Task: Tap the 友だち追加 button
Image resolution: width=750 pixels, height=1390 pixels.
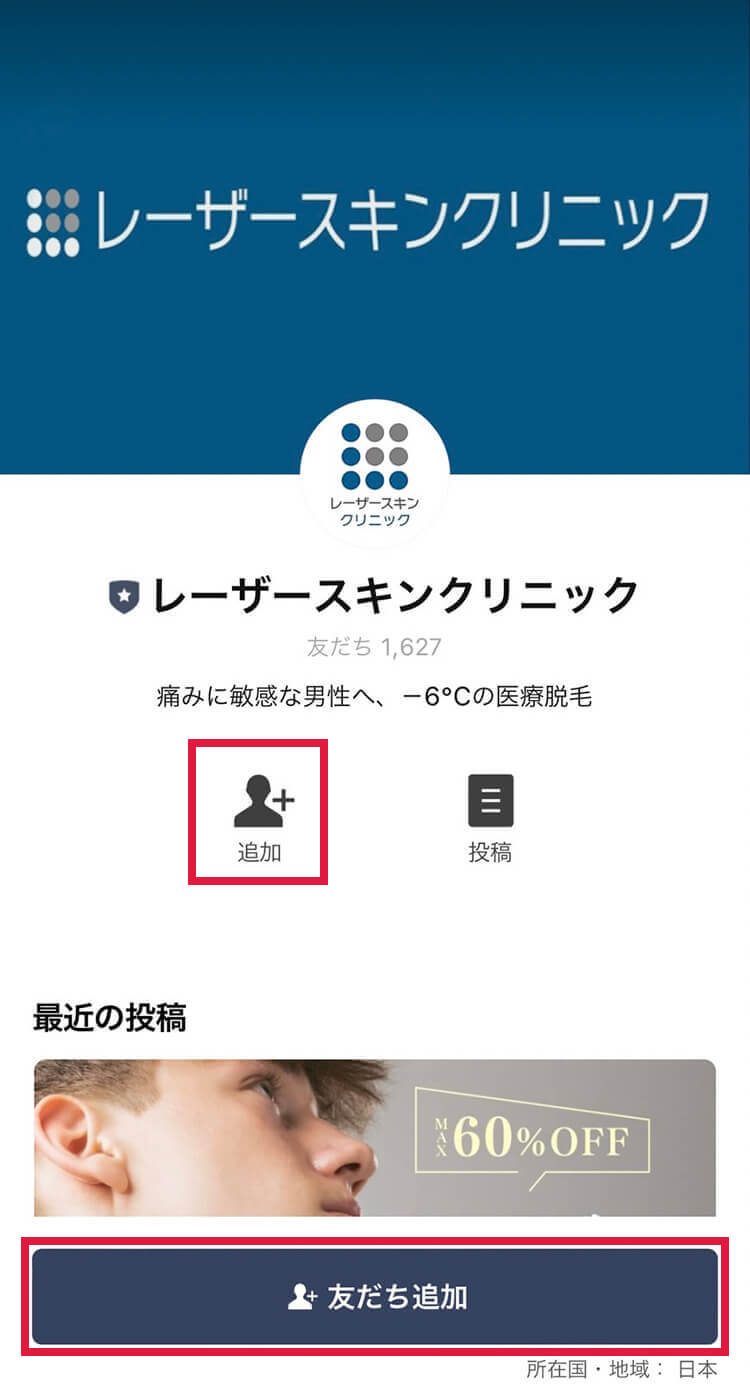Action: tap(375, 1297)
